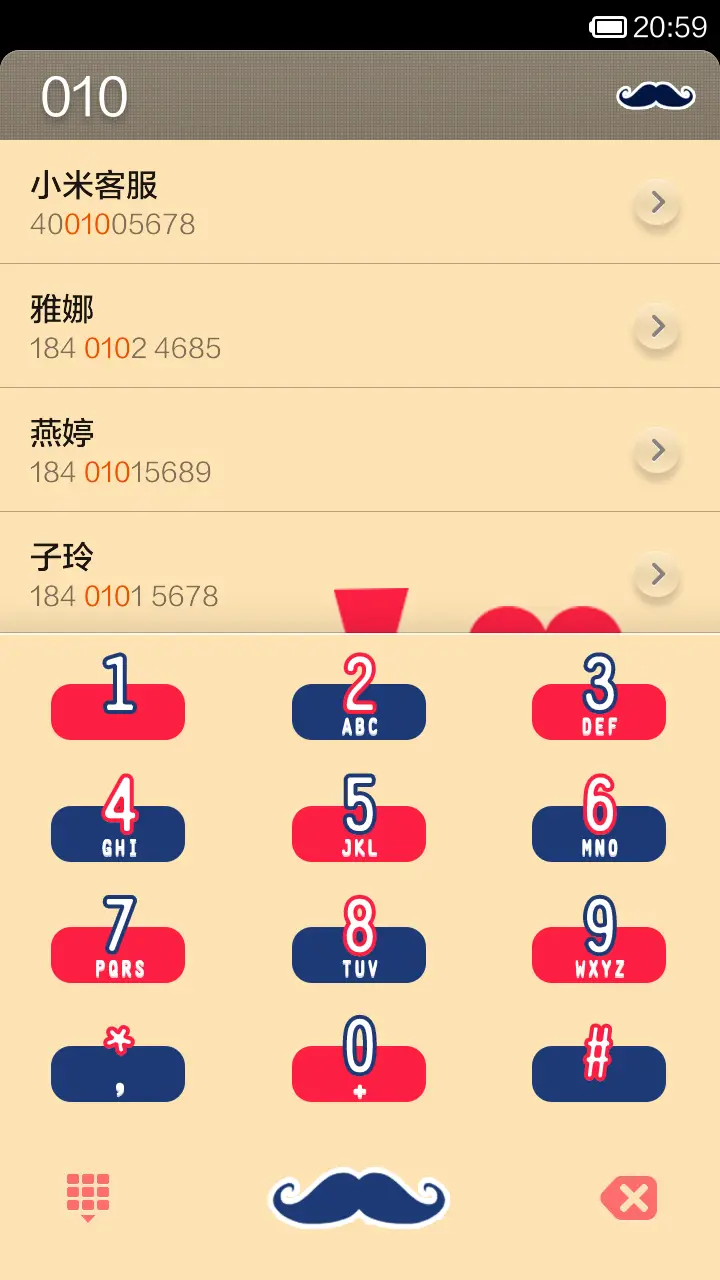Expand details for 小米客服 contact
Screen dimensions: 720x1280
click(x=657, y=202)
